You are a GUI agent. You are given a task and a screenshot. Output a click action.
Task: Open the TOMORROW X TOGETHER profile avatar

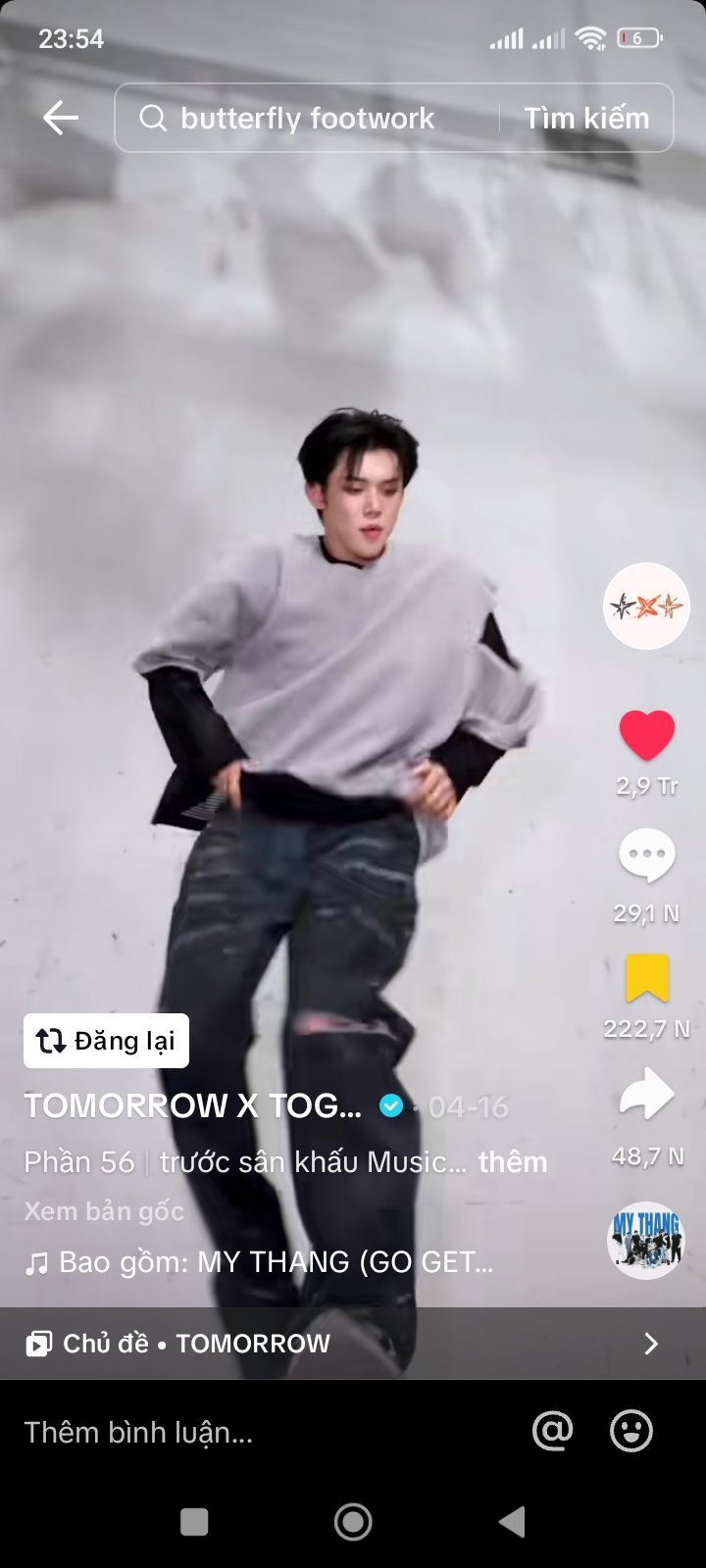(x=645, y=607)
